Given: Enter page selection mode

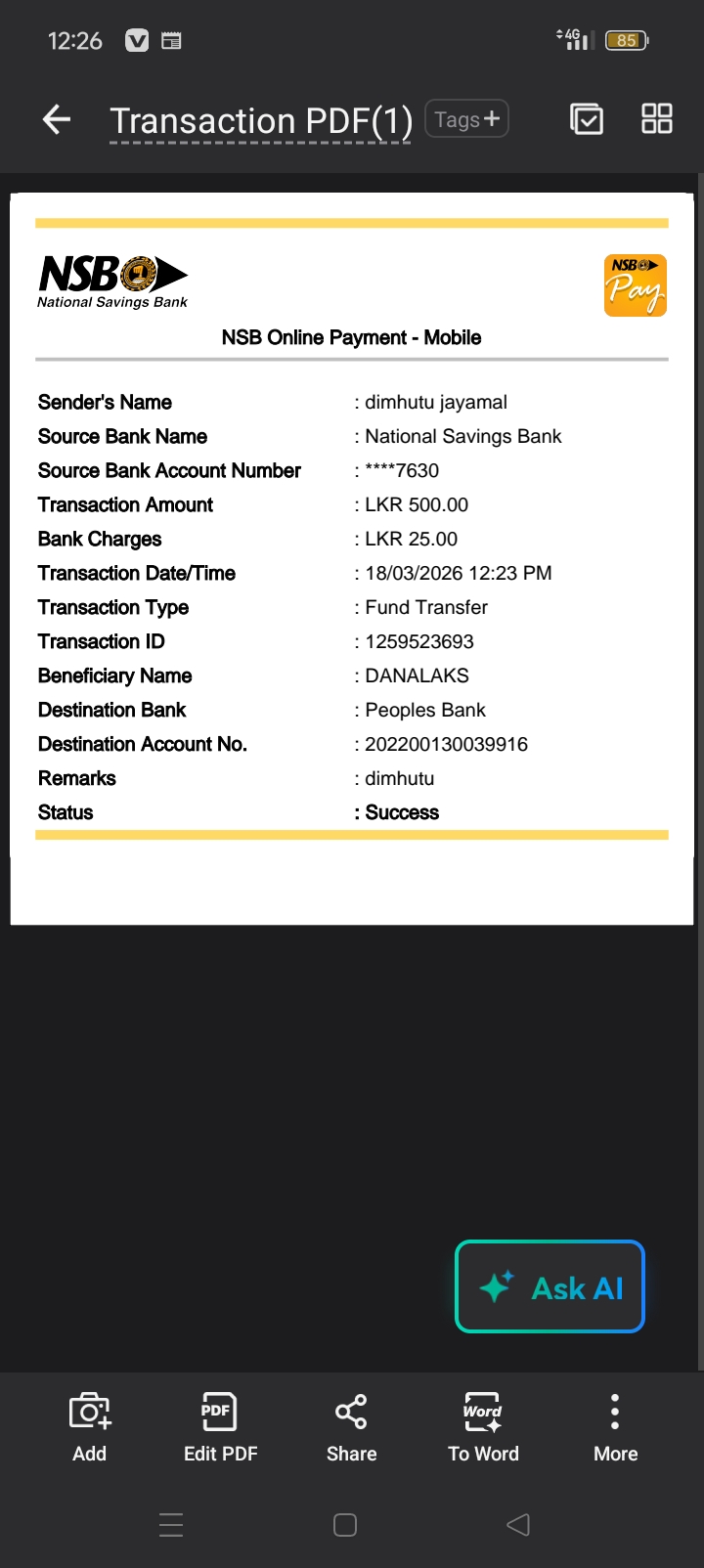Looking at the screenshot, I should [x=587, y=119].
